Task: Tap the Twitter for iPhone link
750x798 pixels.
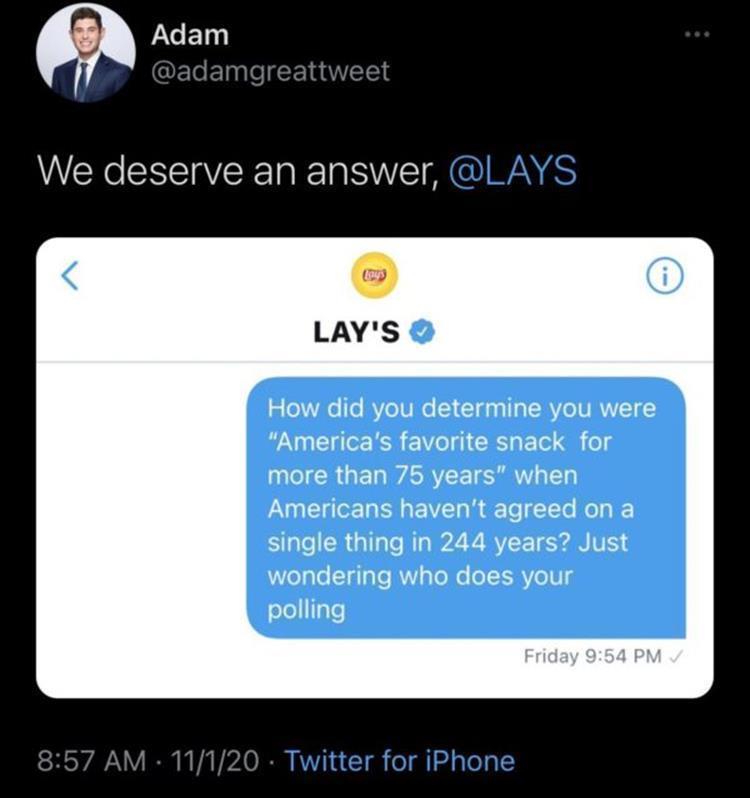Action: click(399, 761)
